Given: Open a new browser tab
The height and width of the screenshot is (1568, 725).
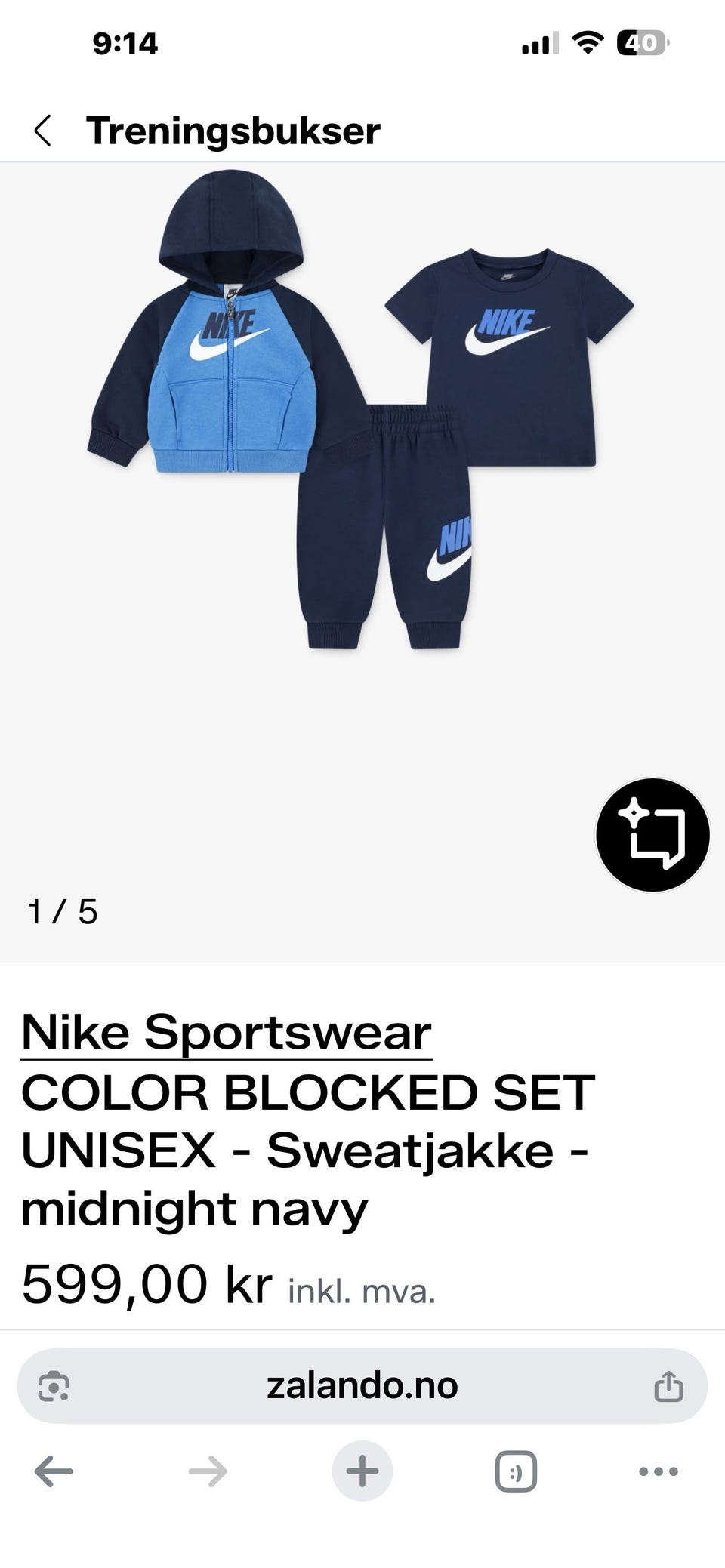Looking at the screenshot, I should (x=362, y=1471).
